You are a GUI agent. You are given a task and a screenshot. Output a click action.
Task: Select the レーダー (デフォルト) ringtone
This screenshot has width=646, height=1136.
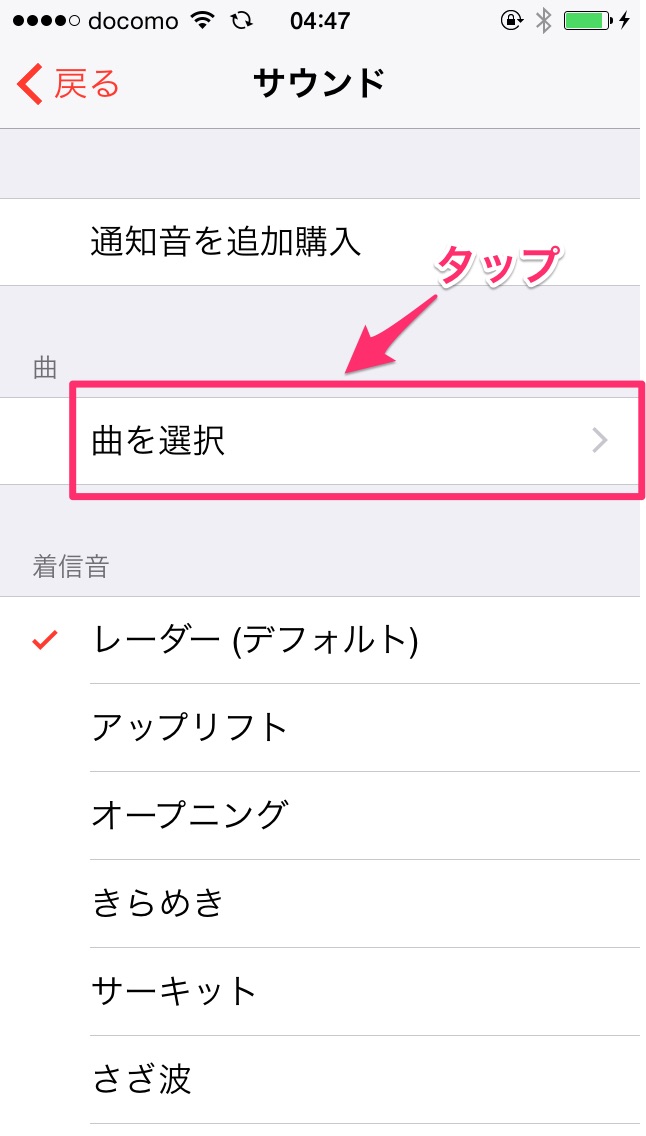pyautogui.click(x=323, y=640)
